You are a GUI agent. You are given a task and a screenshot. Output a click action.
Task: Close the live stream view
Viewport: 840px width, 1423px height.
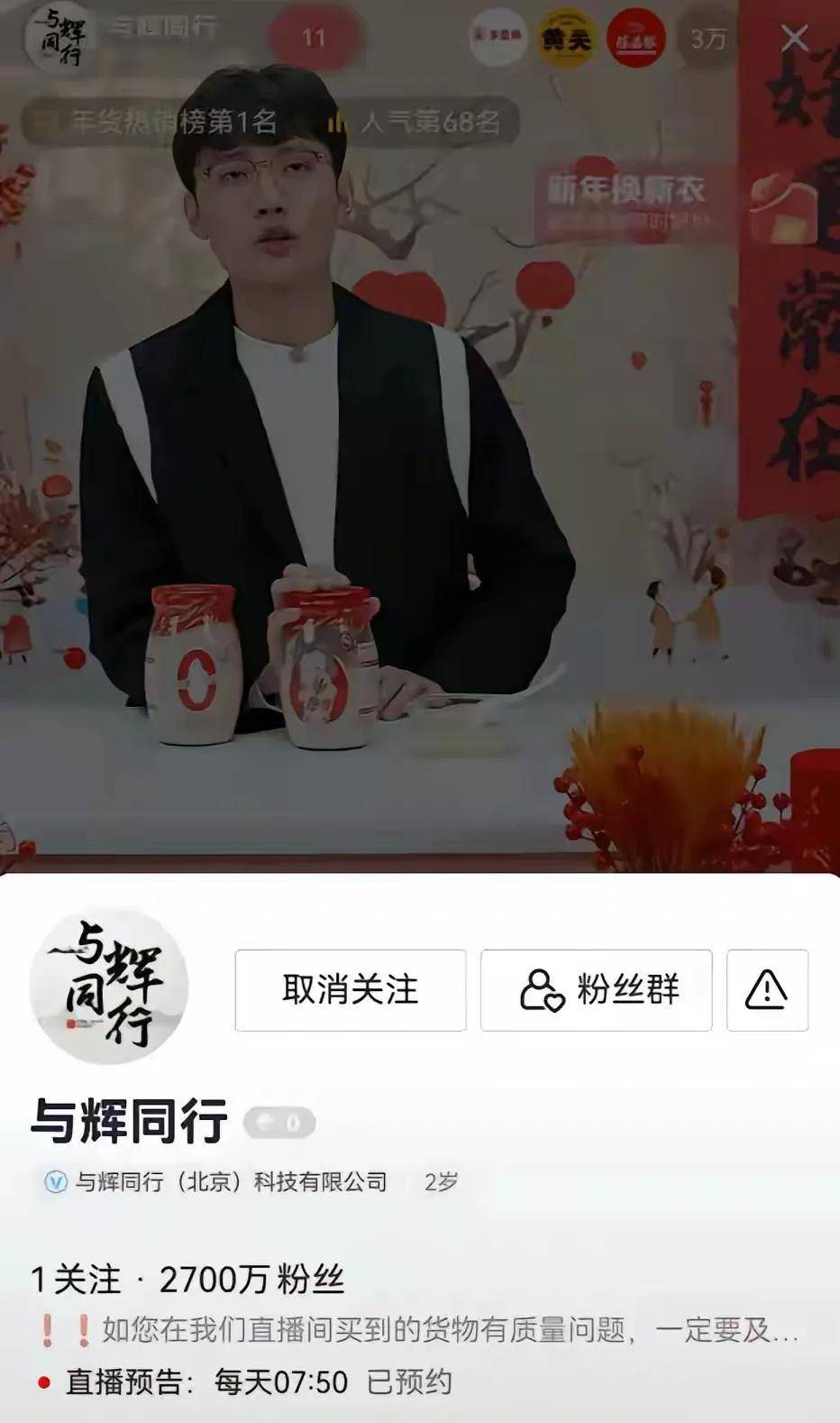[794, 39]
